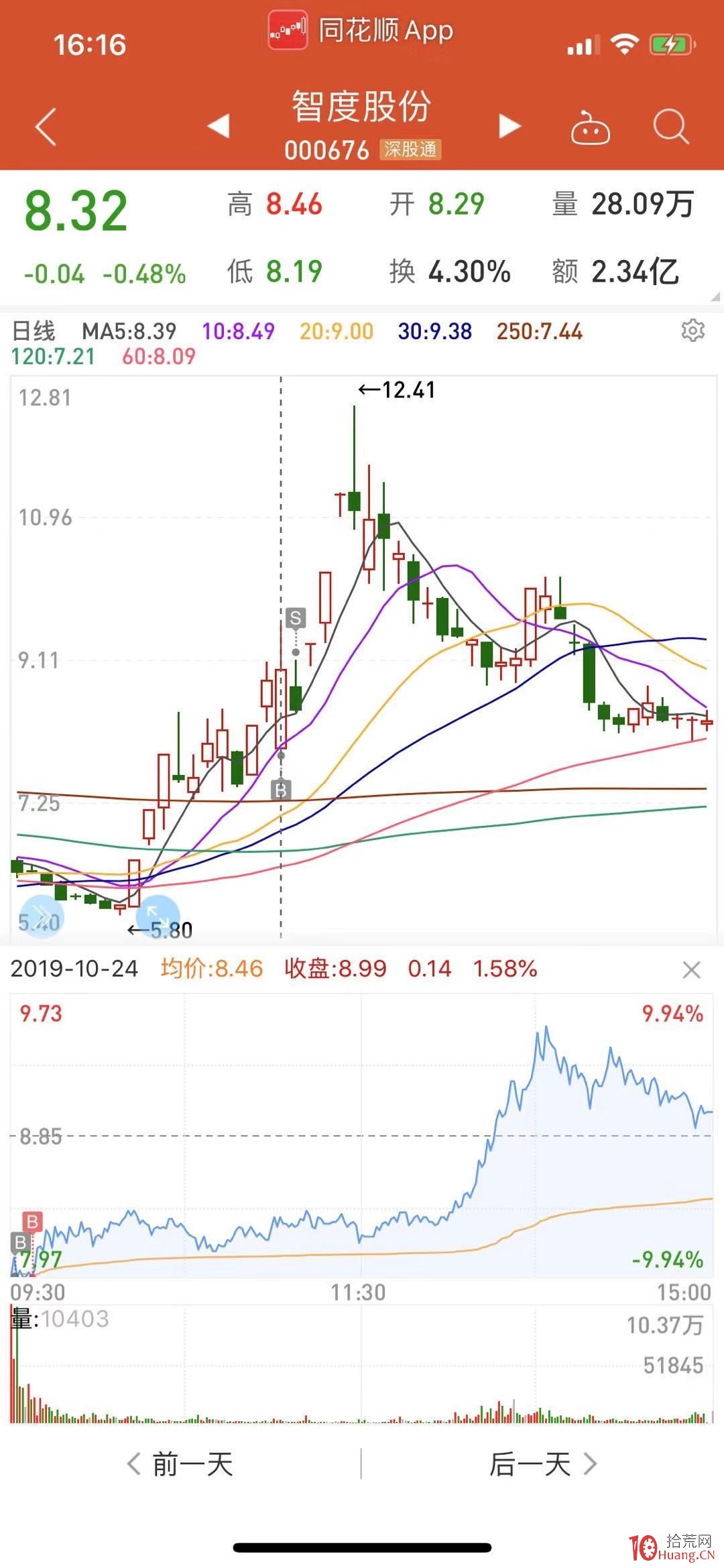Tap the B buy marker on the K-line
This screenshot has height=1568, width=724.
tap(281, 790)
